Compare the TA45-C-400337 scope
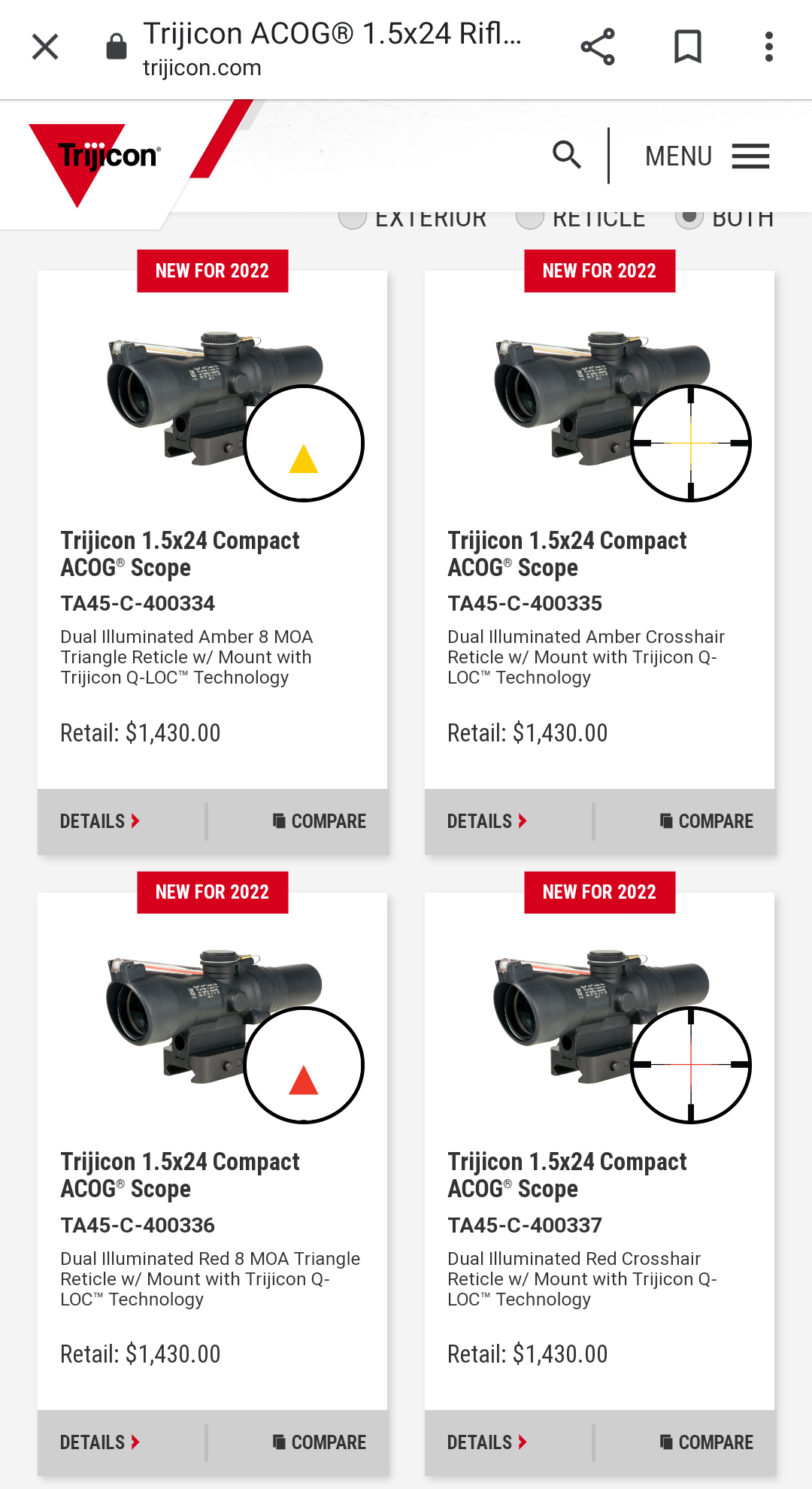812x1489 pixels. pos(707,1442)
